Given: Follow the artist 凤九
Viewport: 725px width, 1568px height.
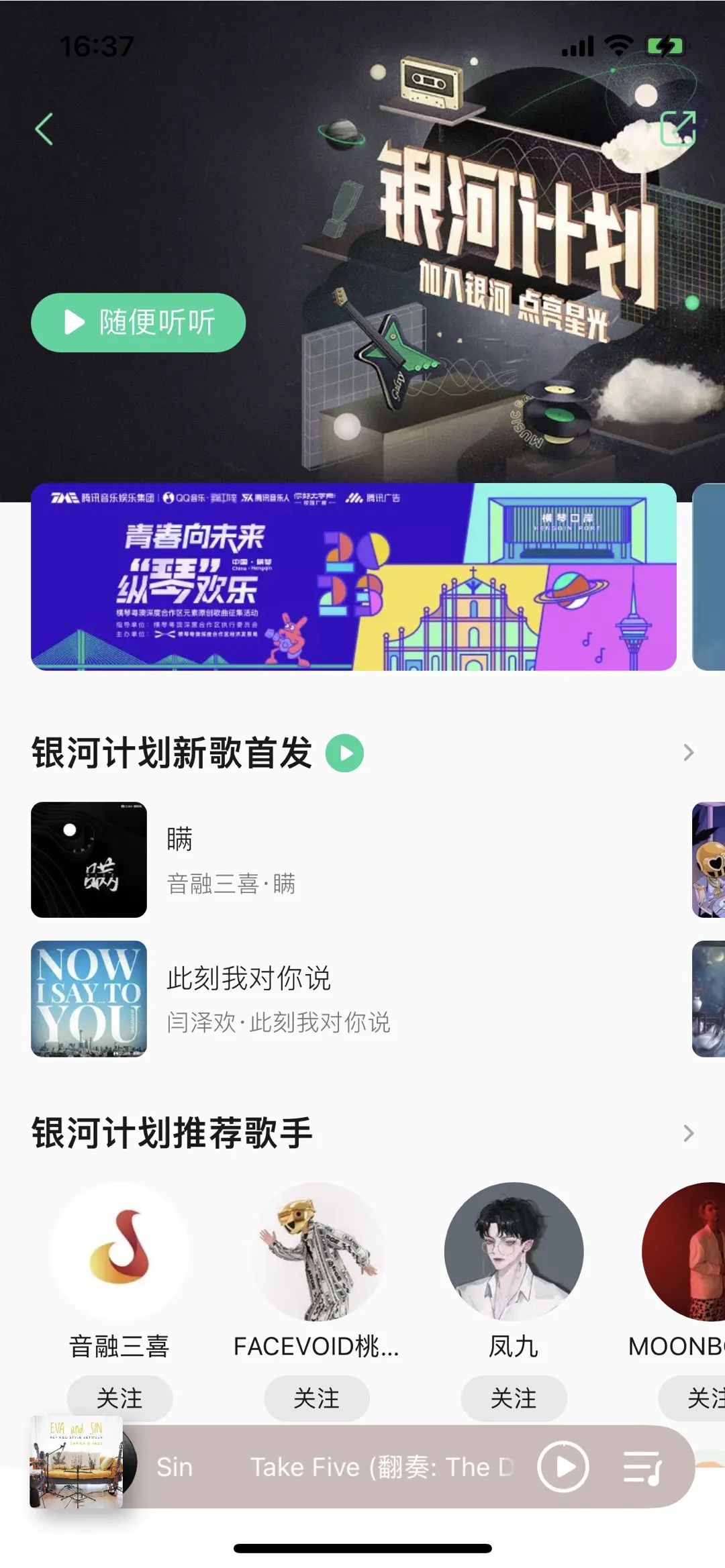Looking at the screenshot, I should click(514, 1398).
